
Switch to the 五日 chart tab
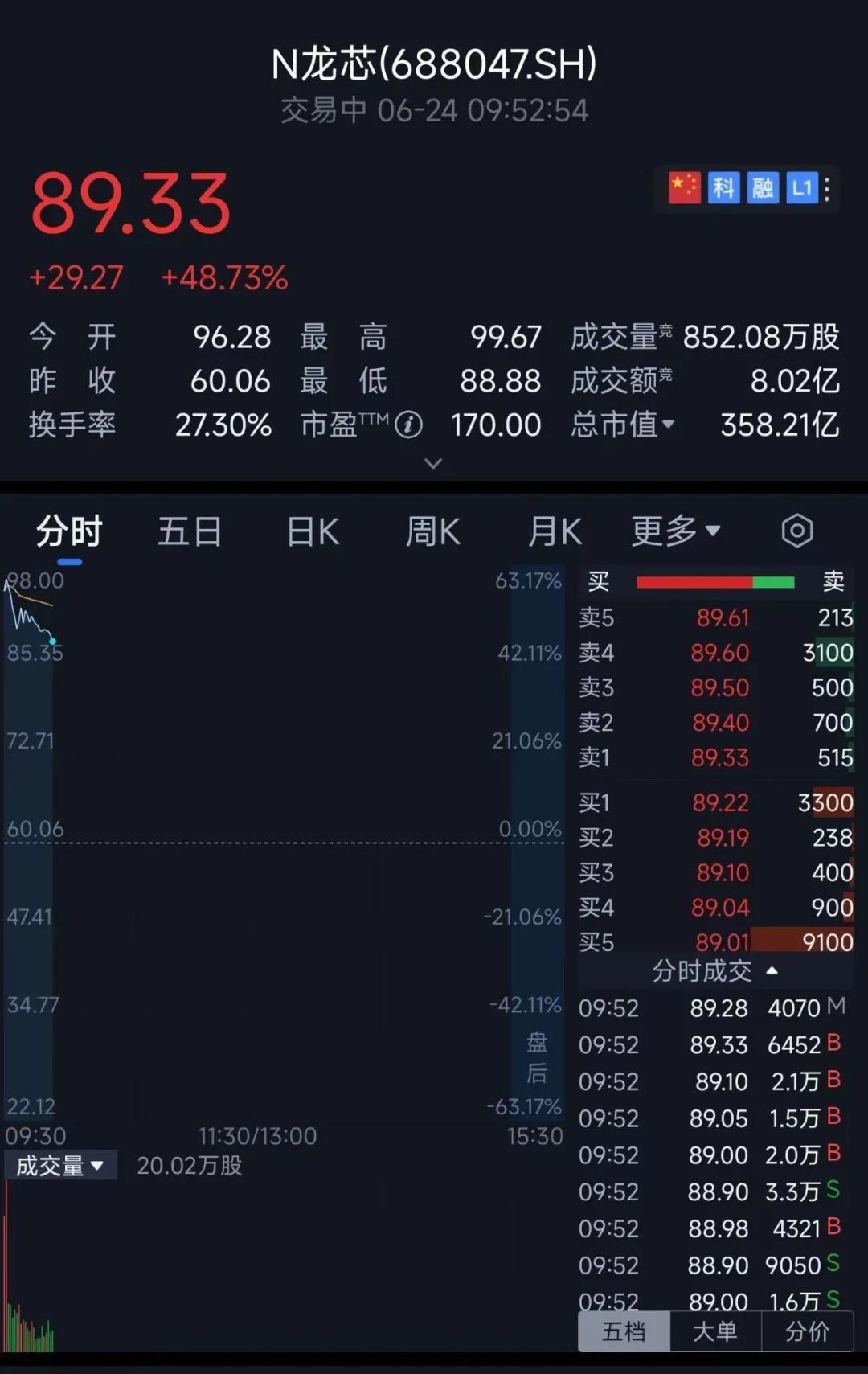click(x=190, y=531)
